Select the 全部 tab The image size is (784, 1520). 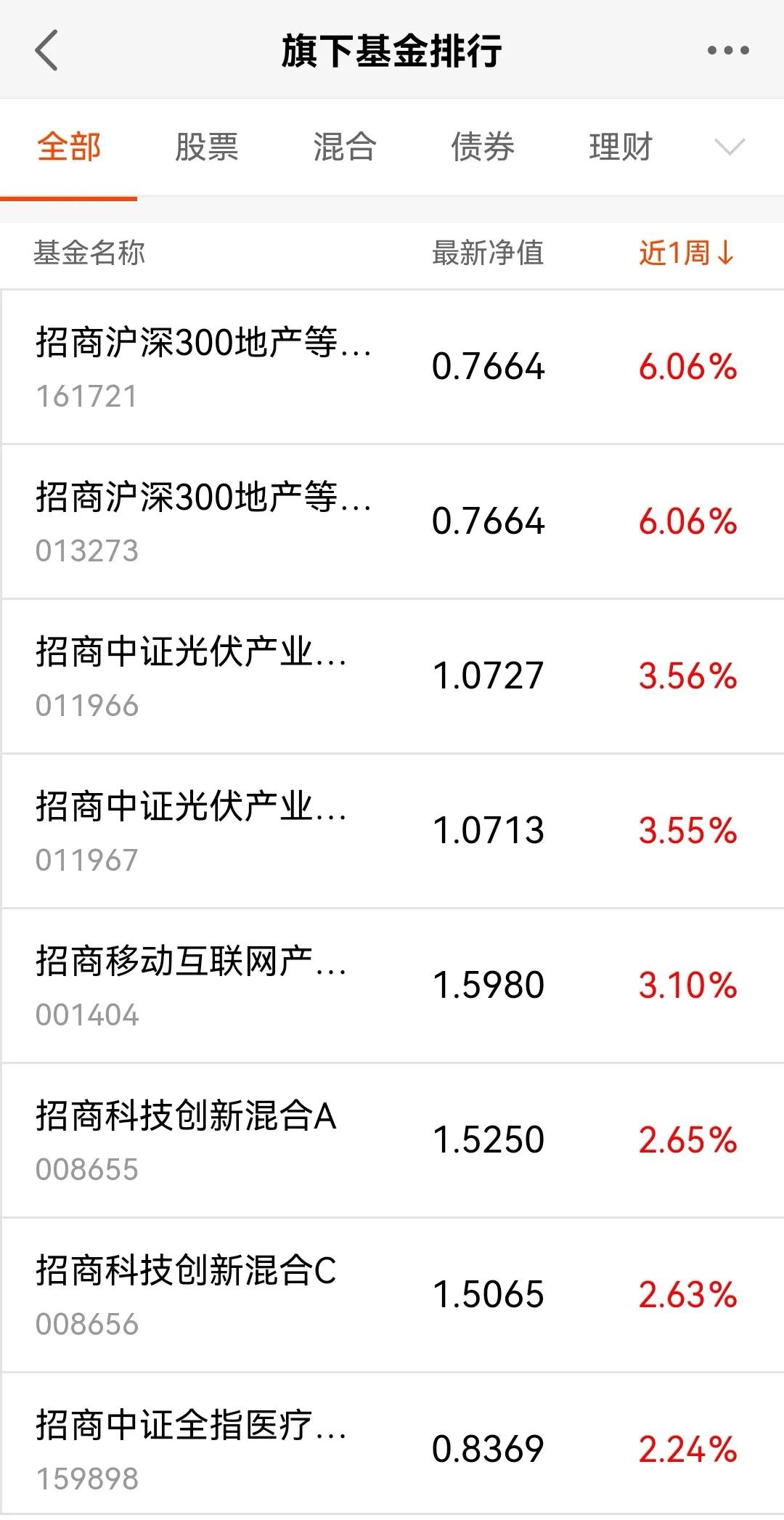click(70, 147)
